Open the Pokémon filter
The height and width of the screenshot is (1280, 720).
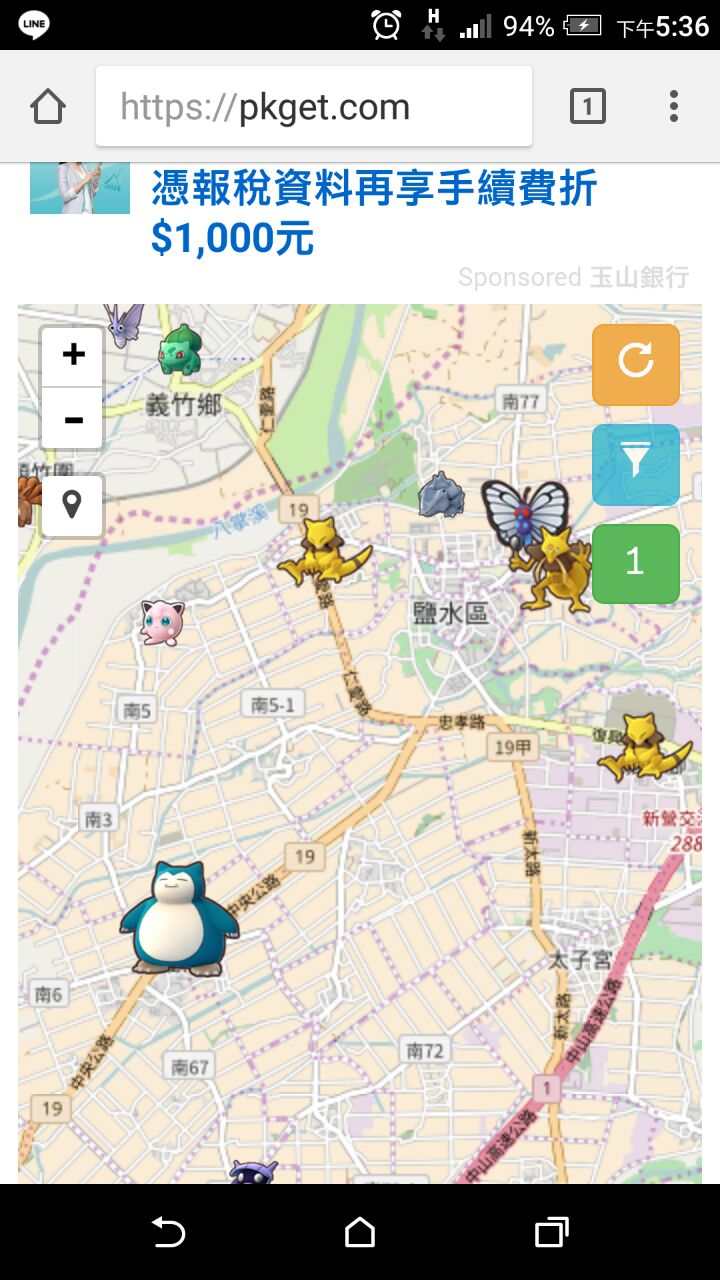click(x=636, y=464)
